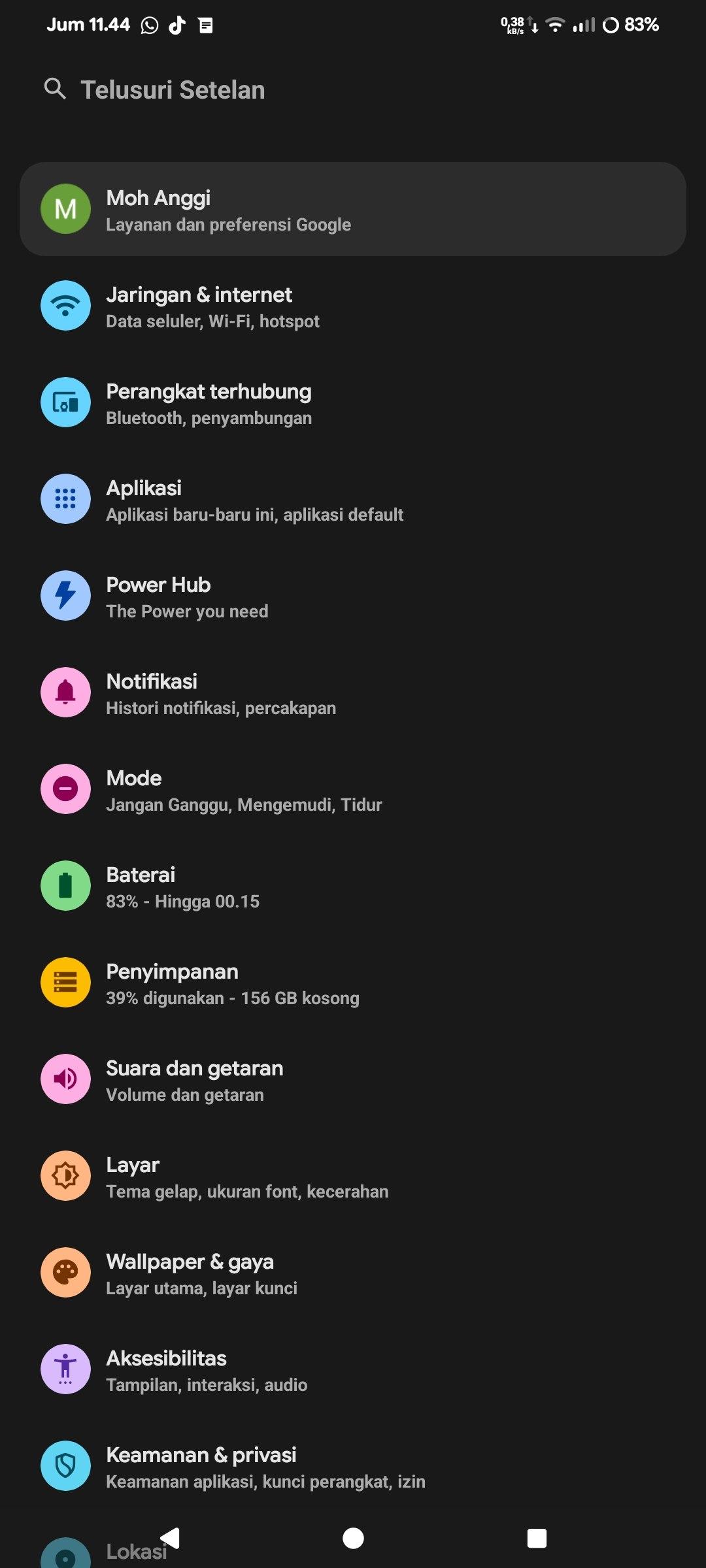
Task: Tap the system back button
Action: 170,1538
